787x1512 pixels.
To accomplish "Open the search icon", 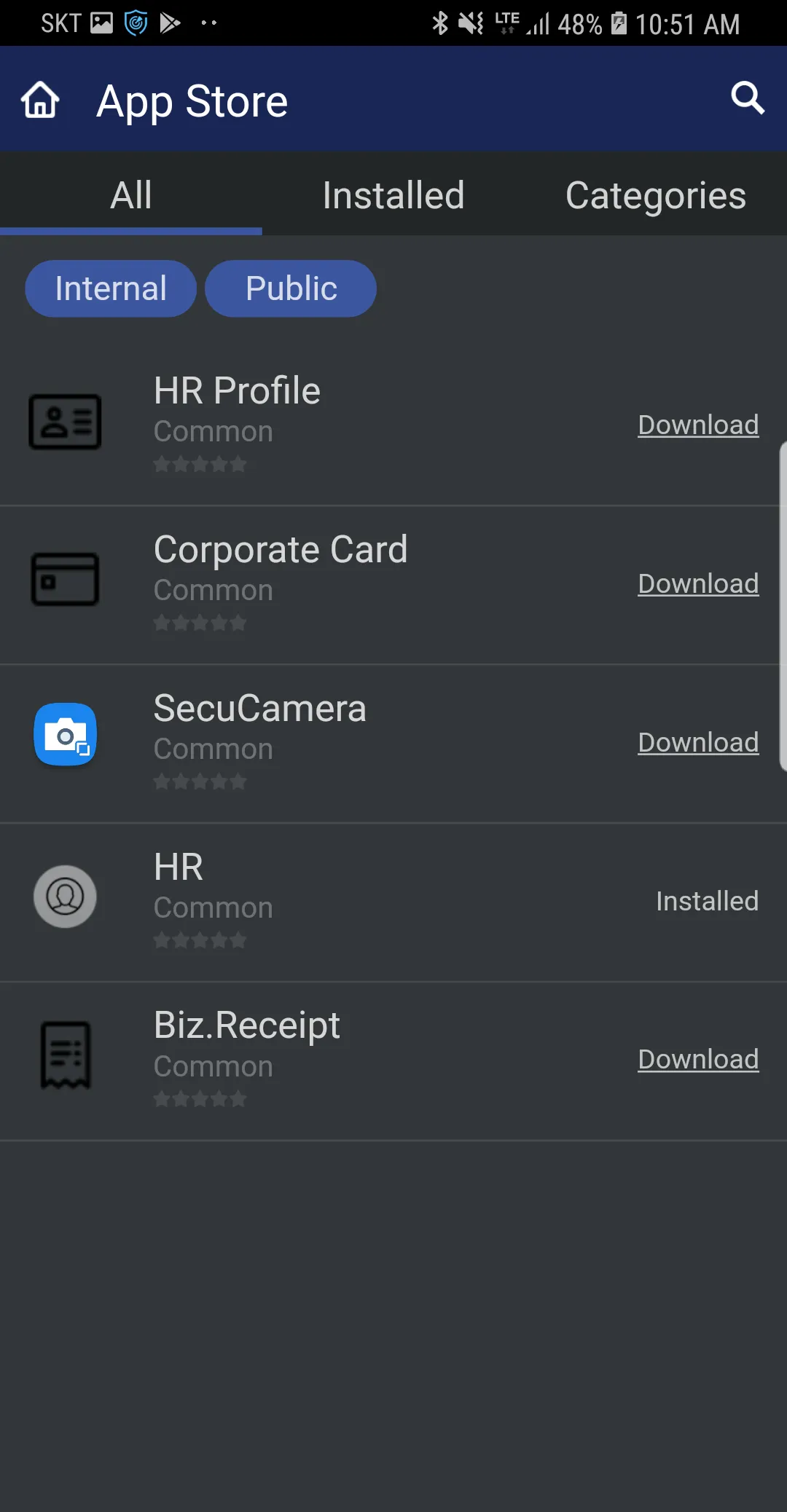I will pos(748,98).
